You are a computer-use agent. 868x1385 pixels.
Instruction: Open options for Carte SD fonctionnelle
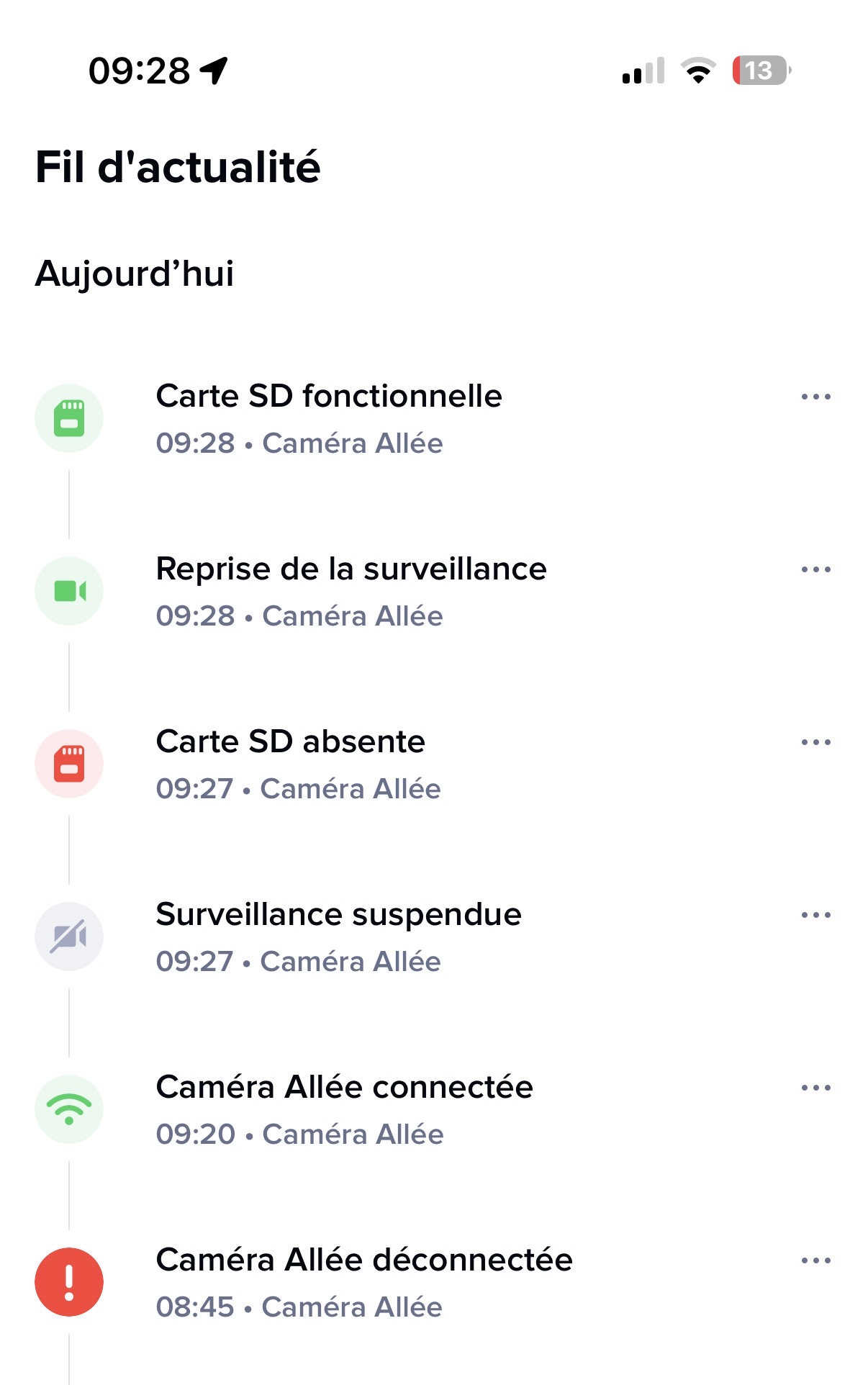[x=815, y=397]
